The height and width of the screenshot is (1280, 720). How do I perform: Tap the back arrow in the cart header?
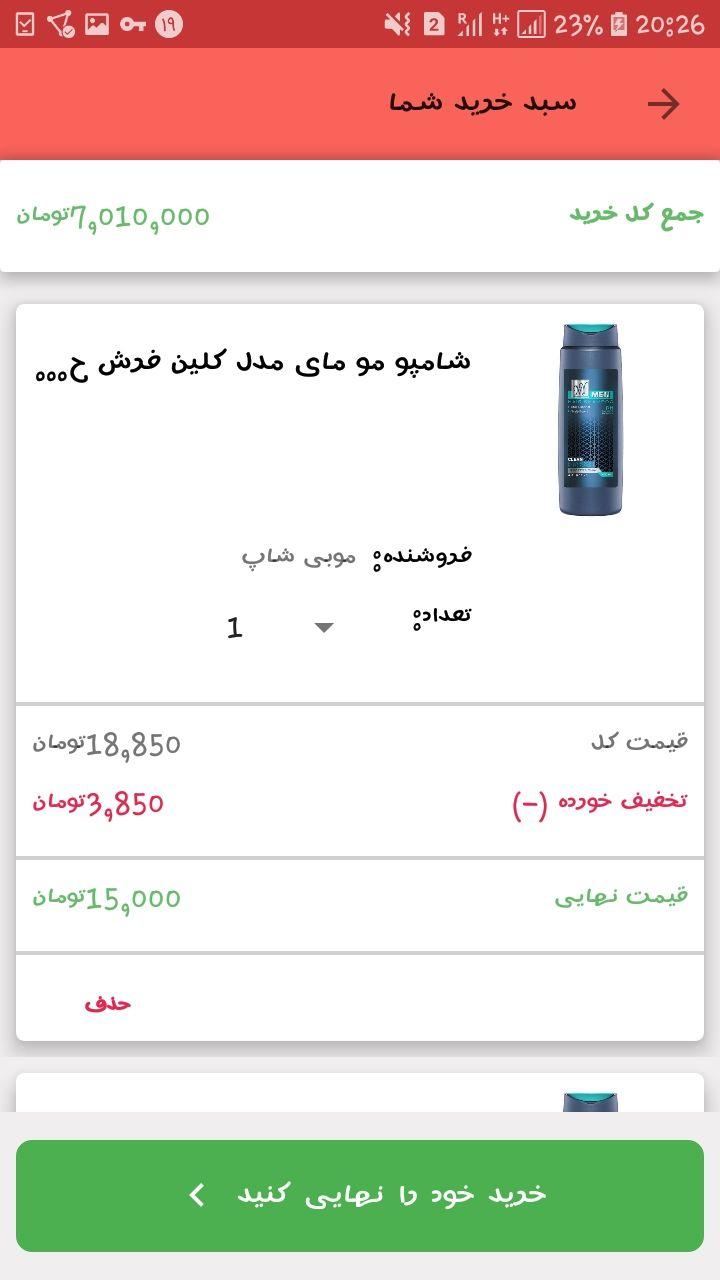(662, 102)
